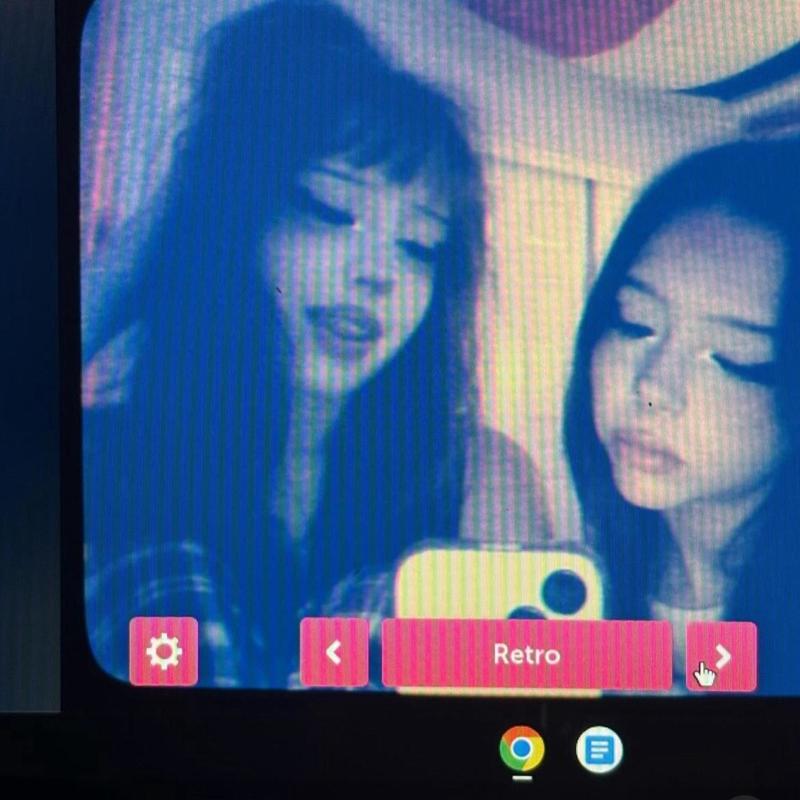The width and height of the screenshot is (800, 800).
Task: Go to the previous effect arrow
Action: 334,653
